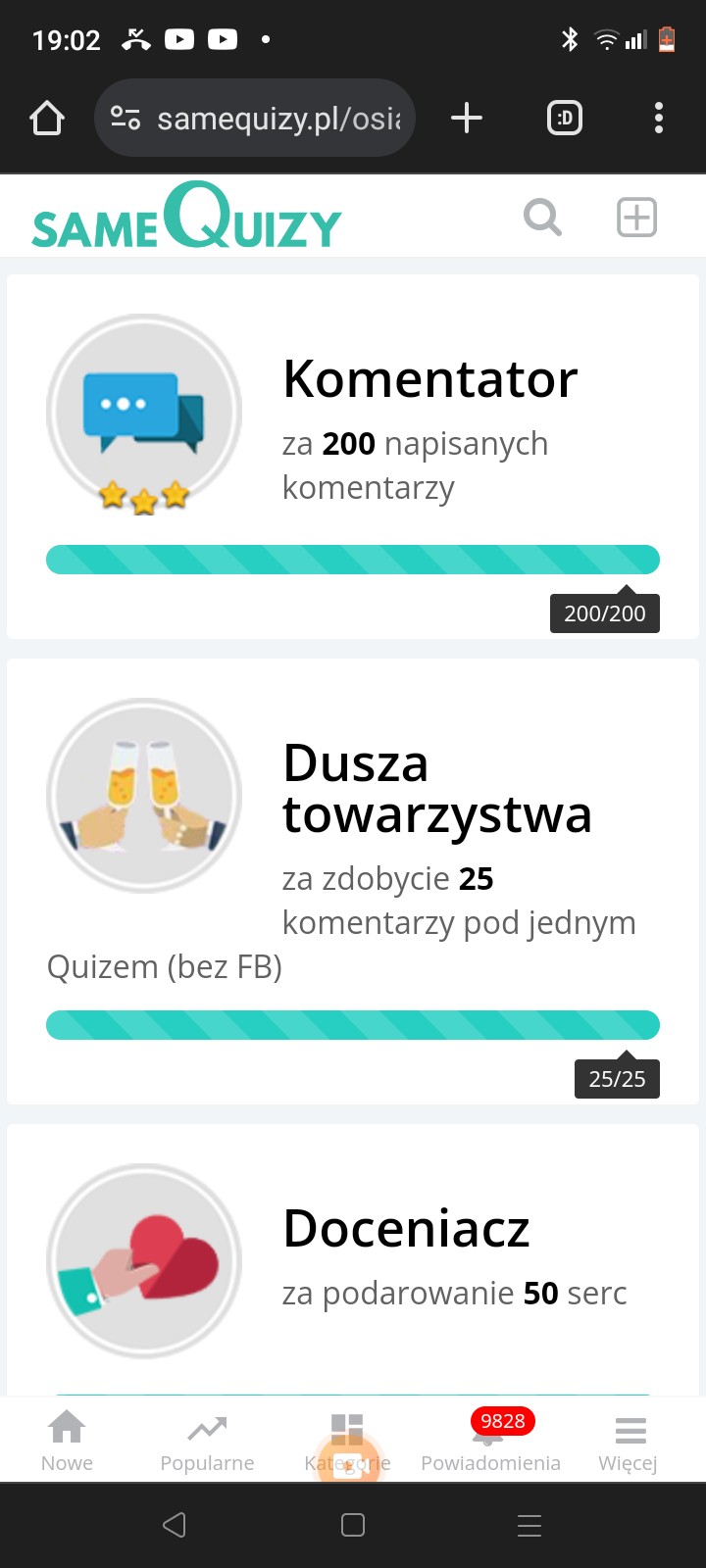Tap the SameQuizy logo to go home
706x1568 pixels.
click(x=186, y=217)
